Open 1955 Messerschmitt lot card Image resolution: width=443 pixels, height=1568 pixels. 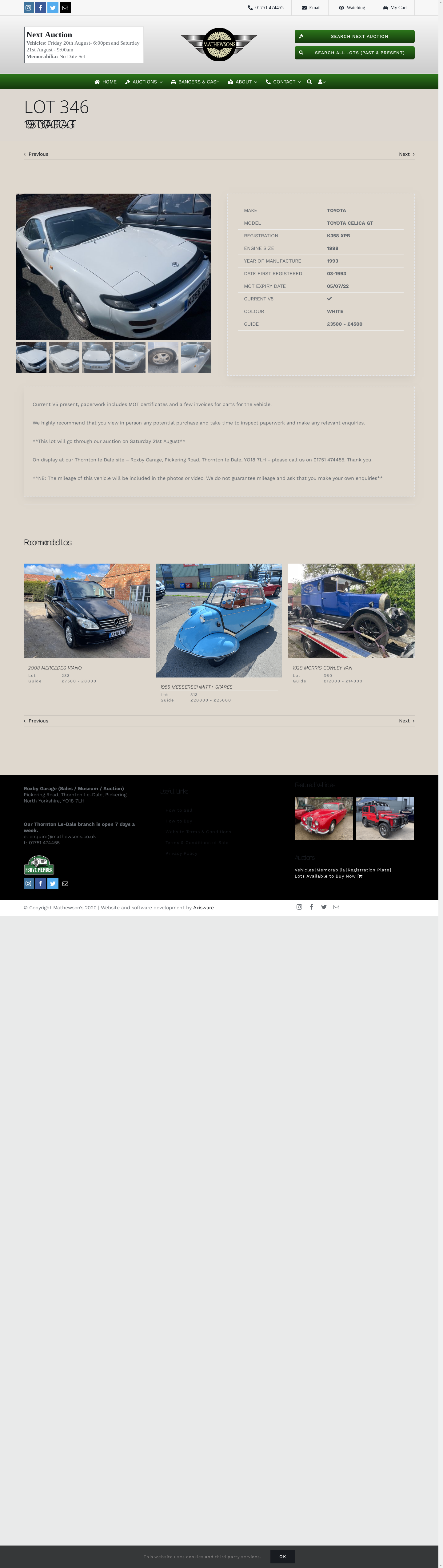click(218, 620)
